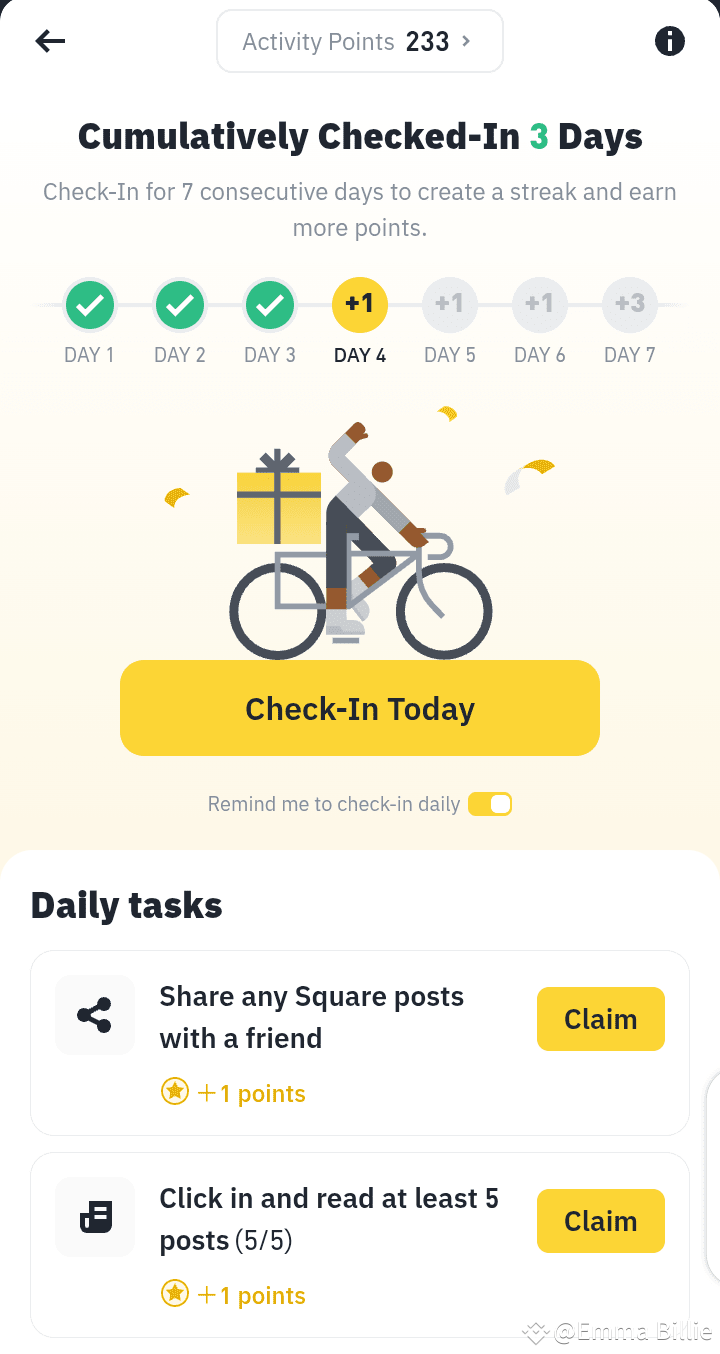Expand the Activity Points details chevron
Screen dimensions: 720x1354
464,41
